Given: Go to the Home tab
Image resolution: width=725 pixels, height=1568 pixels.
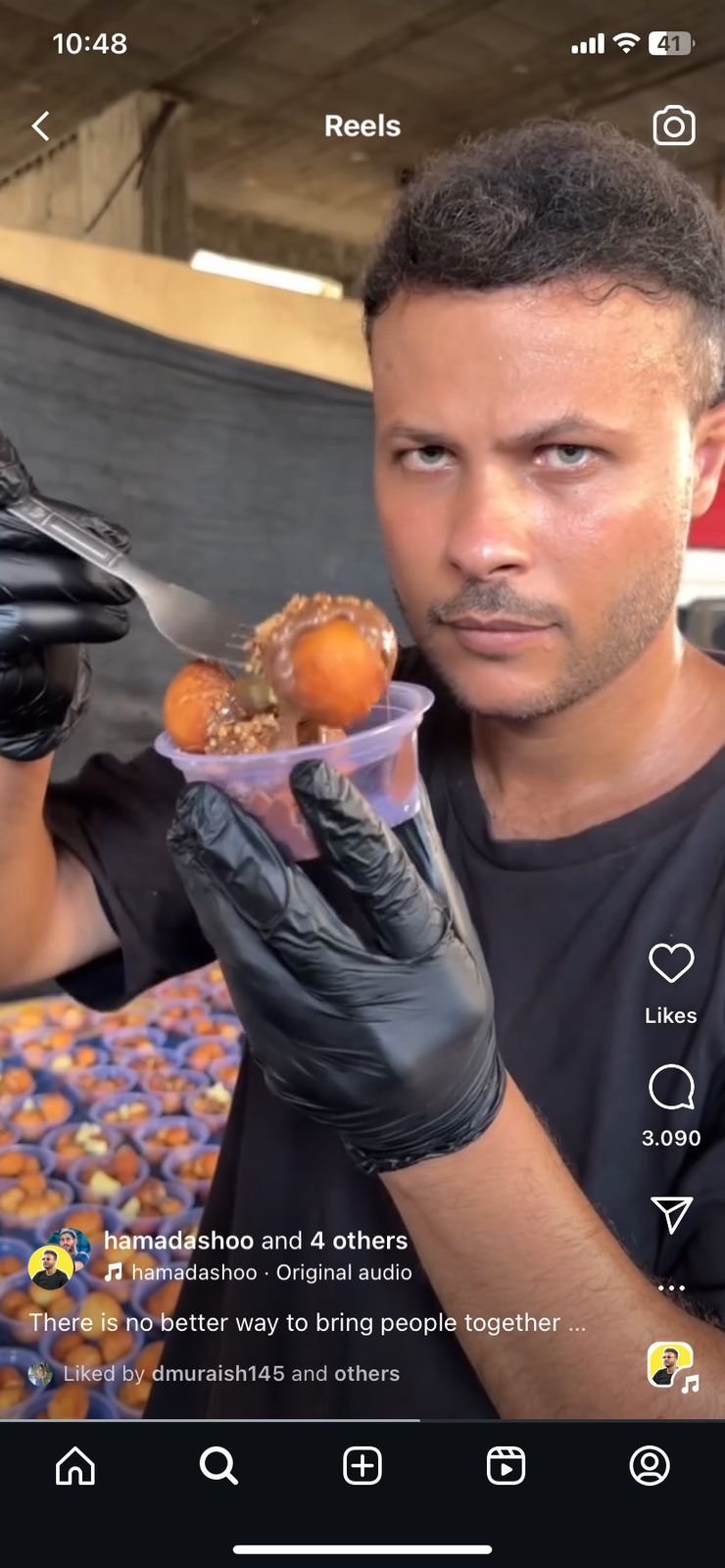Looking at the screenshot, I should click(75, 1466).
